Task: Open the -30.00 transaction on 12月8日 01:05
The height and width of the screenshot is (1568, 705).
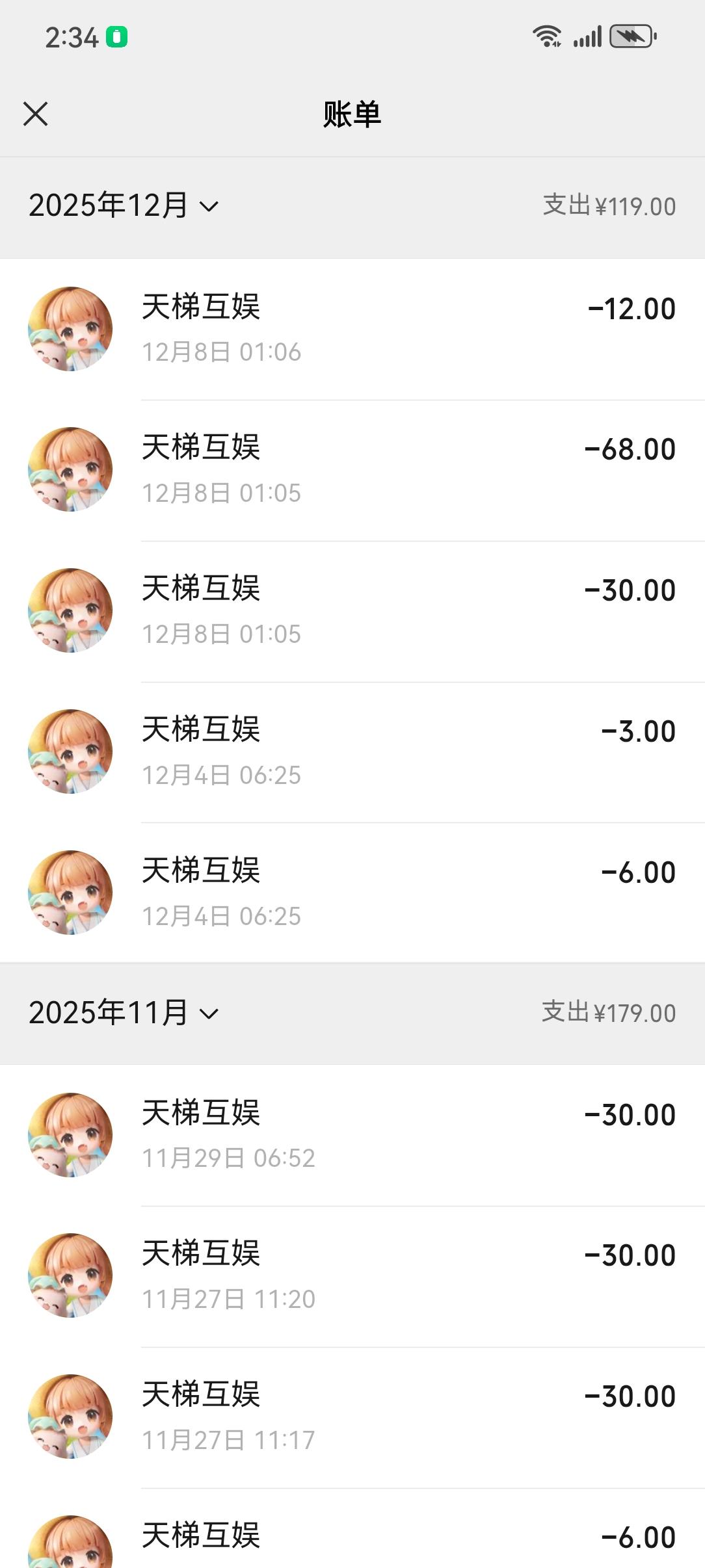Action: [352, 612]
